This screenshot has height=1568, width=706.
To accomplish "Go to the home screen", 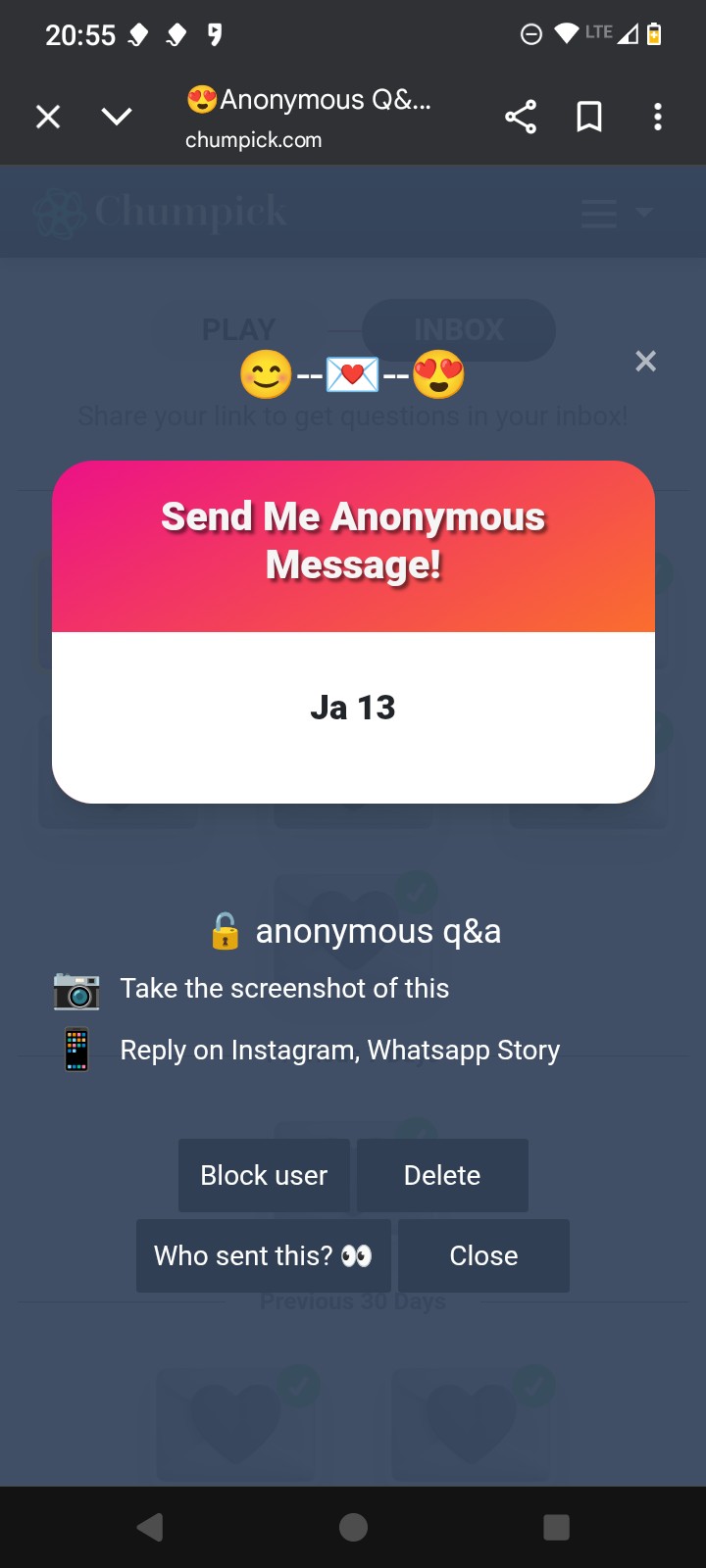I will pos(353,1527).
